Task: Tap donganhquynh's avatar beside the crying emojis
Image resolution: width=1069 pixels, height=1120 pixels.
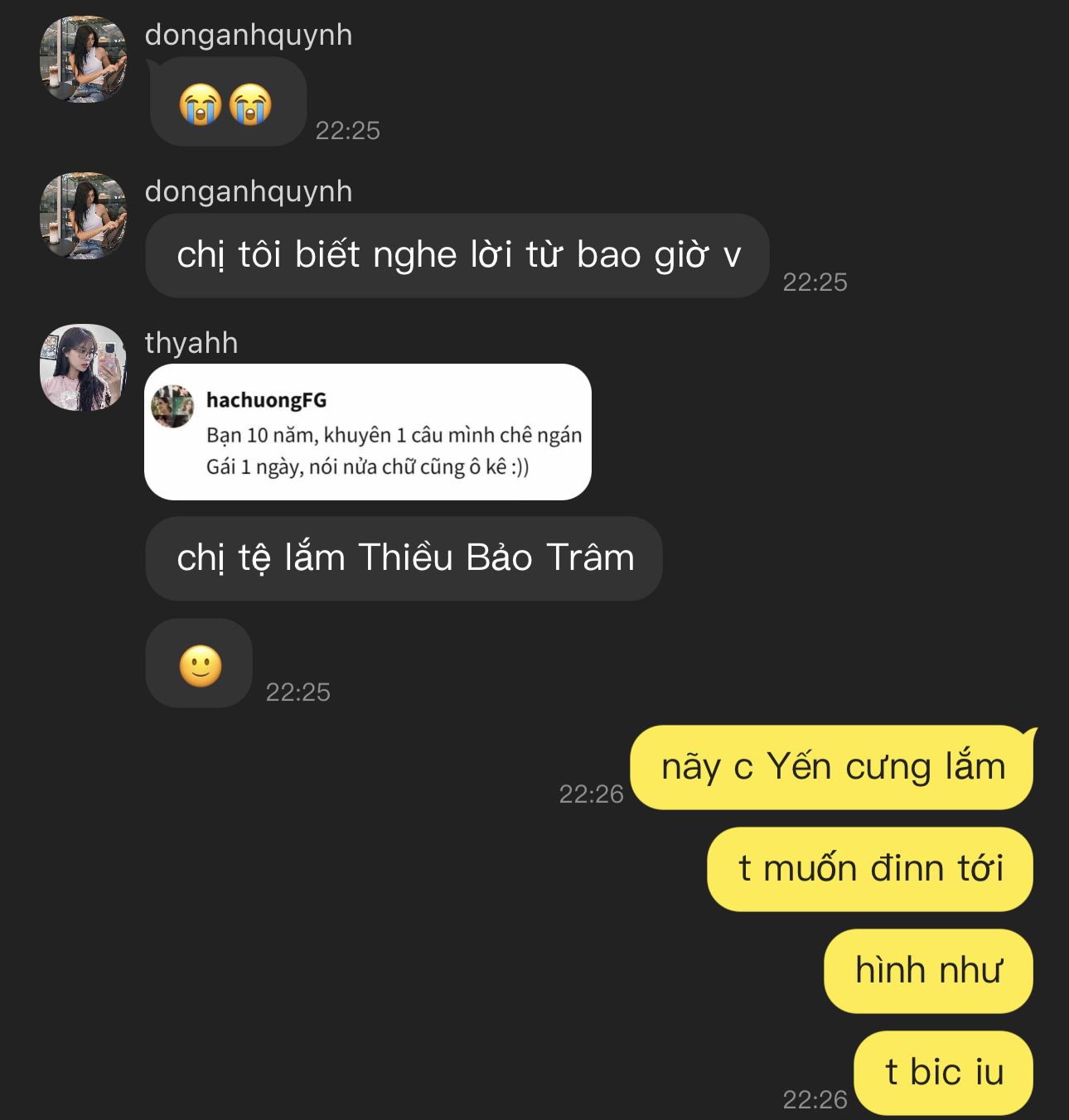Action: tap(83, 60)
